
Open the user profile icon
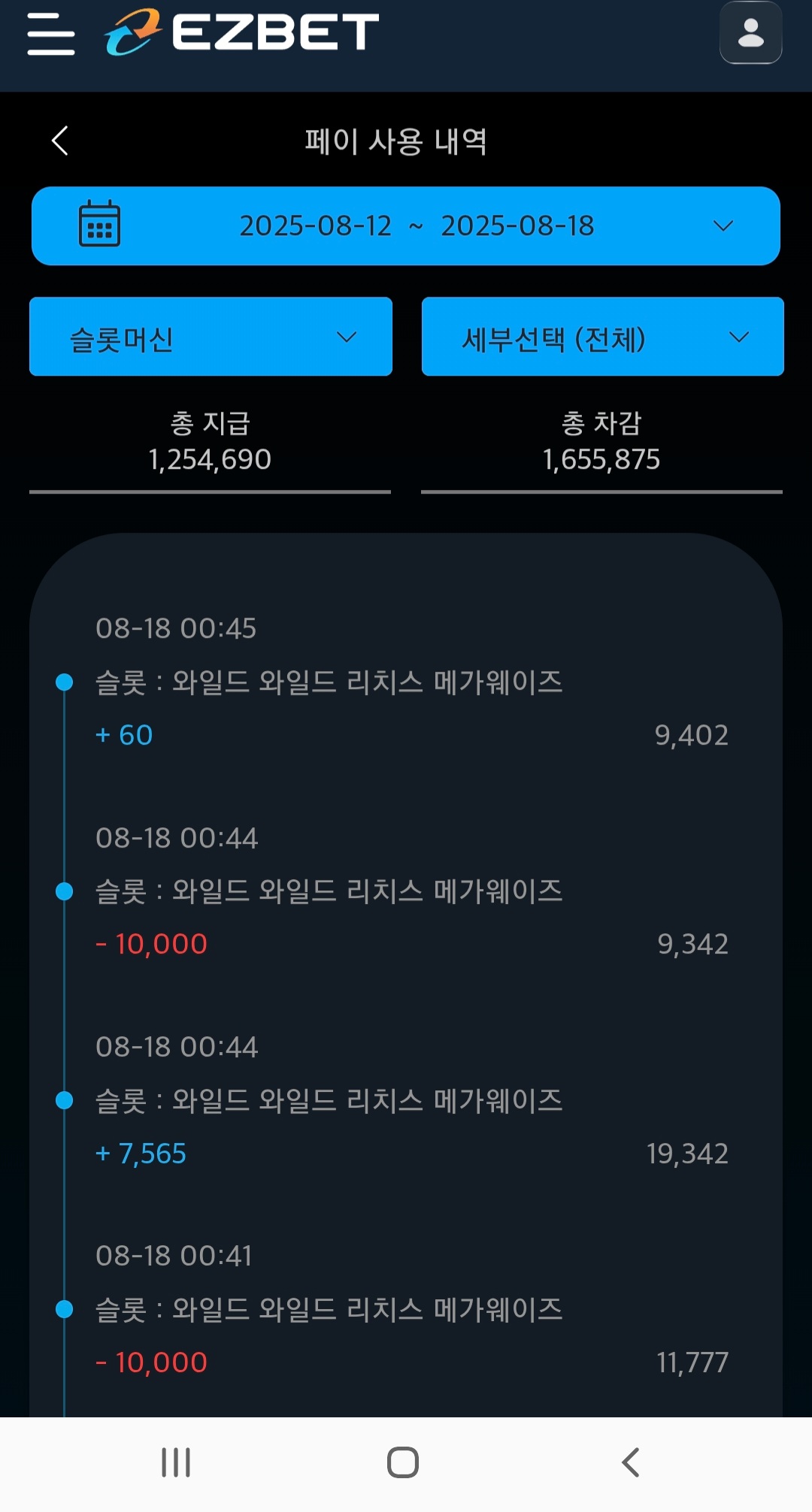(750, 33)
